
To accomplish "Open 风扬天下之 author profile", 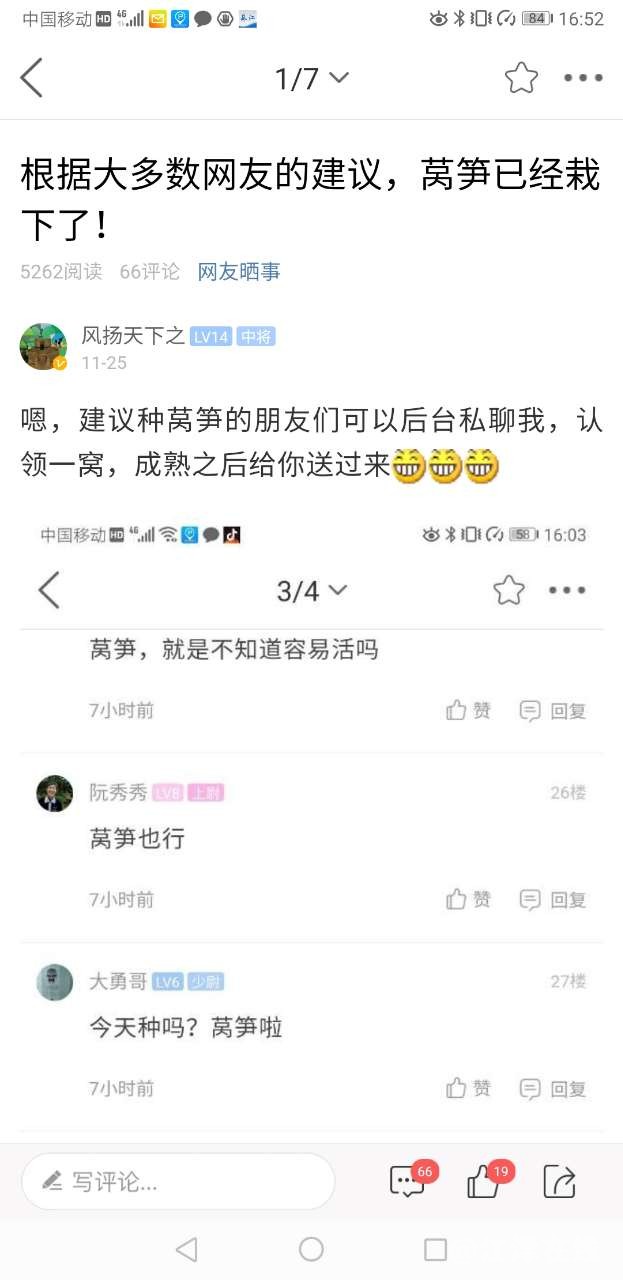I will coord(132,336).
